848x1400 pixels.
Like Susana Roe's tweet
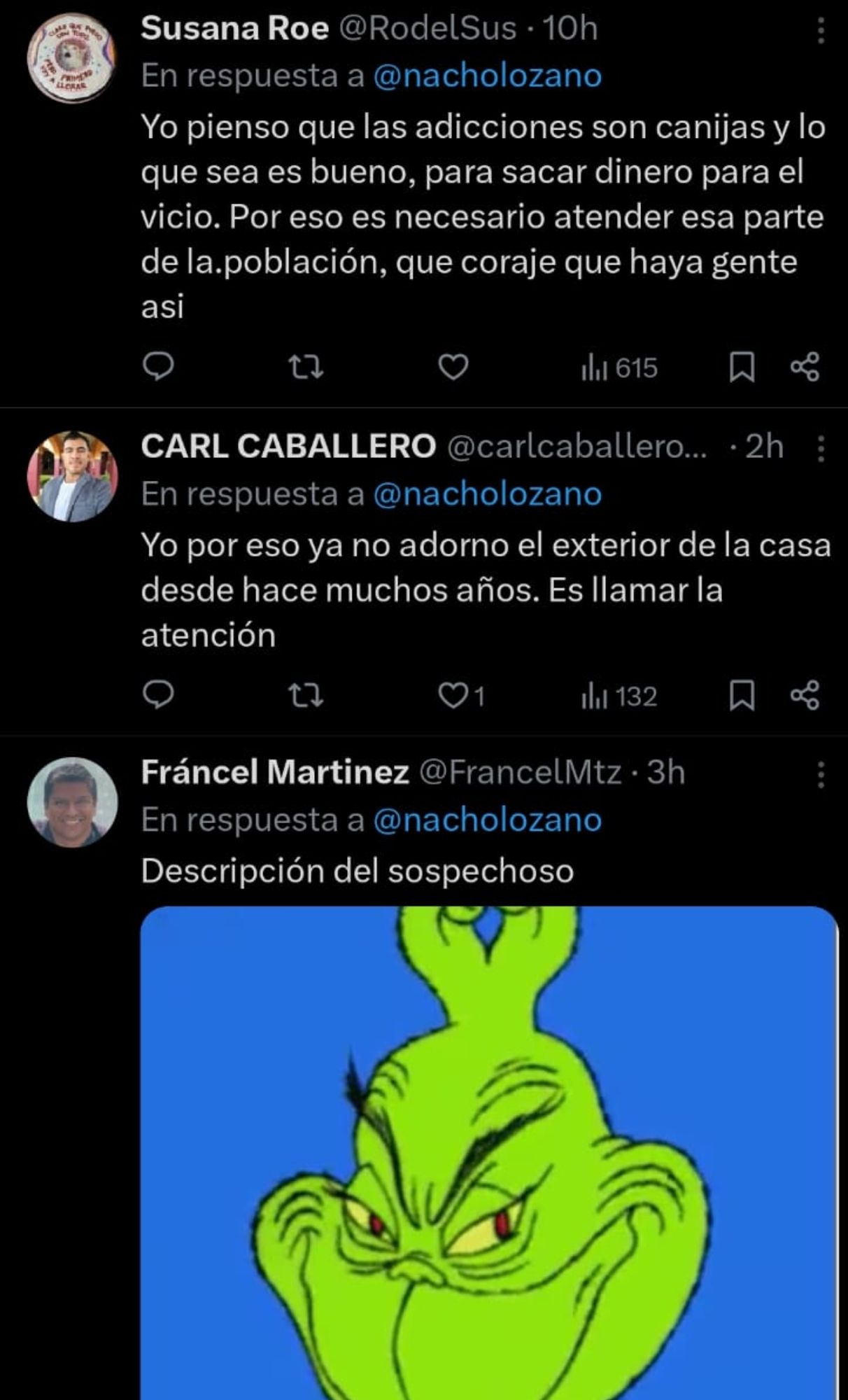click(x=453, y=367)
